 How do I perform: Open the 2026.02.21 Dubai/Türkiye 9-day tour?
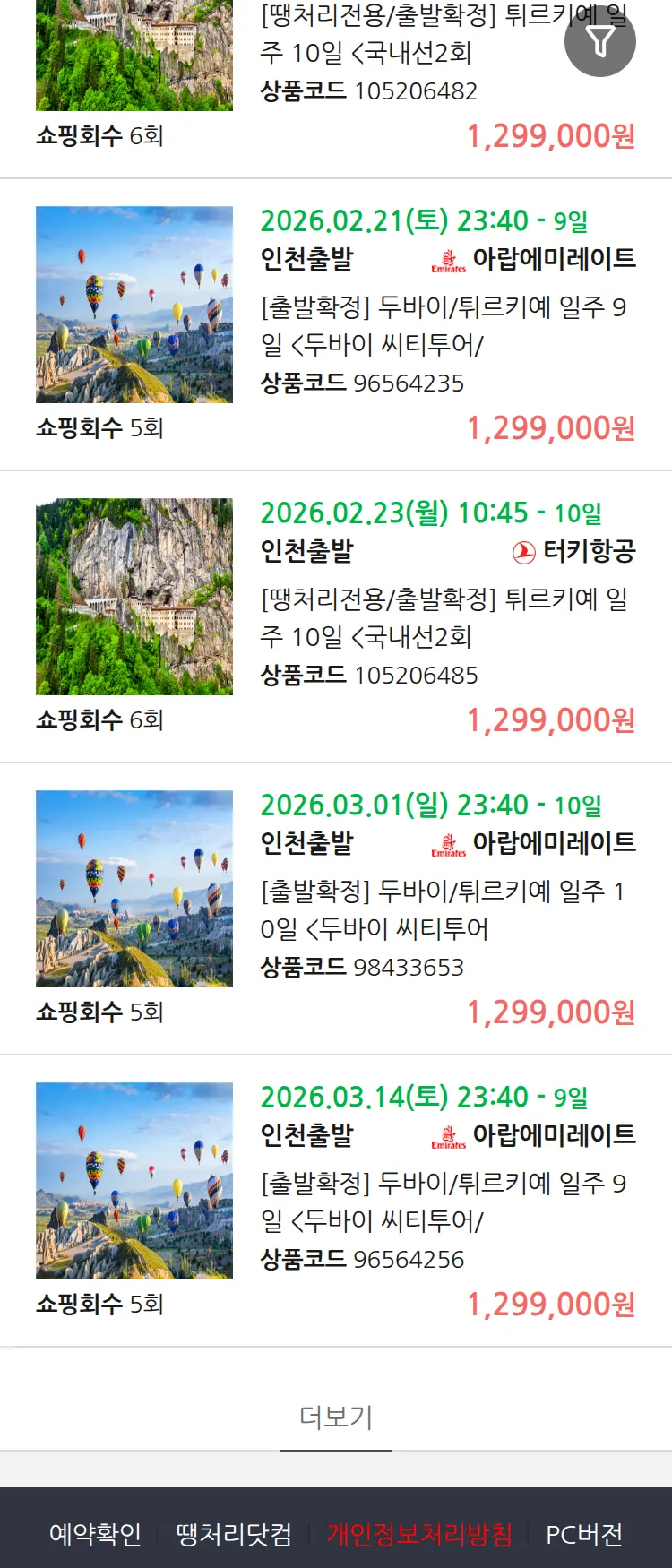(x=444, y=325)
